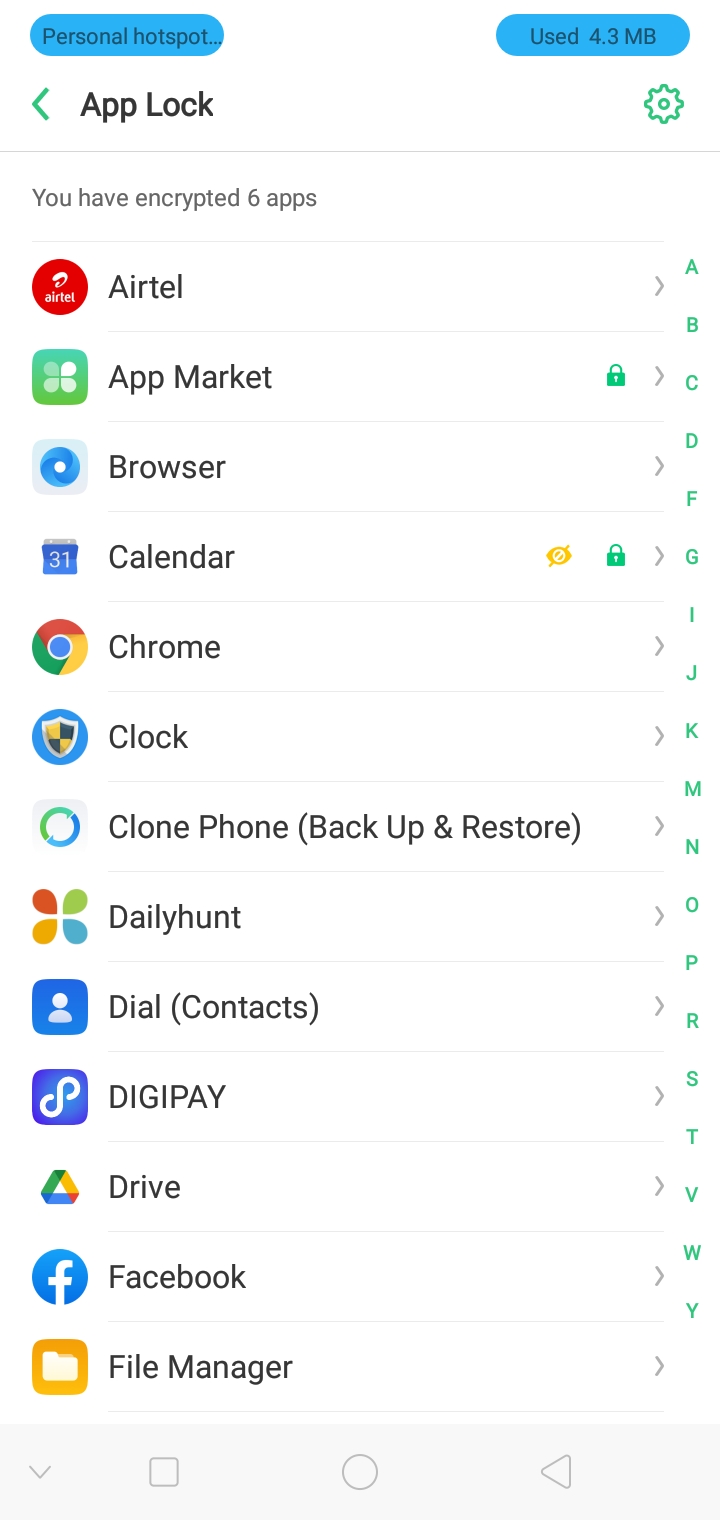Open Clone Phone lock options

(346, 827)
